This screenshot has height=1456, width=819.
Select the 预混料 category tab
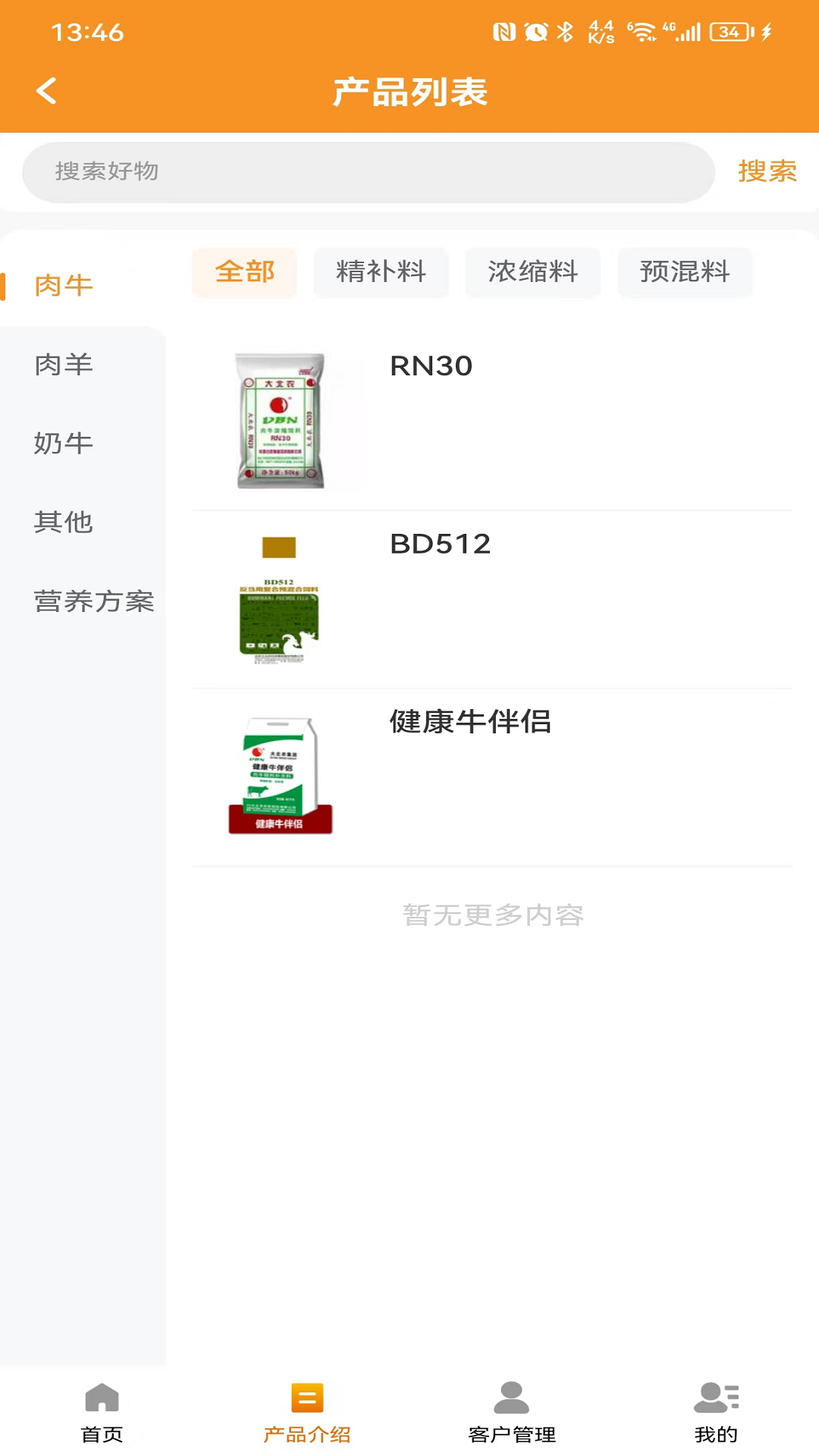pos(685,272)
